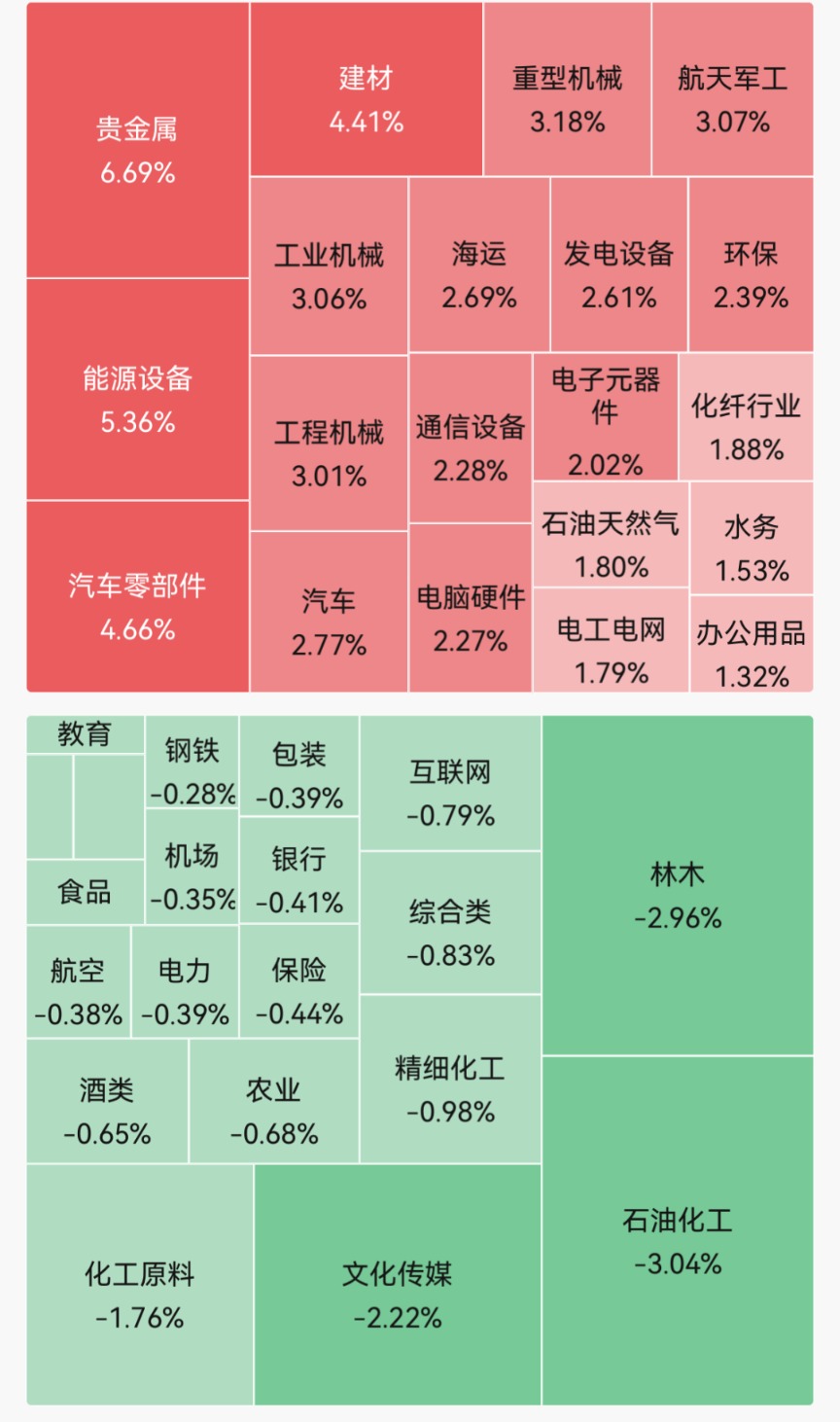
Task: Tap the 精细化工 tile
Action: coord(450,1080)
